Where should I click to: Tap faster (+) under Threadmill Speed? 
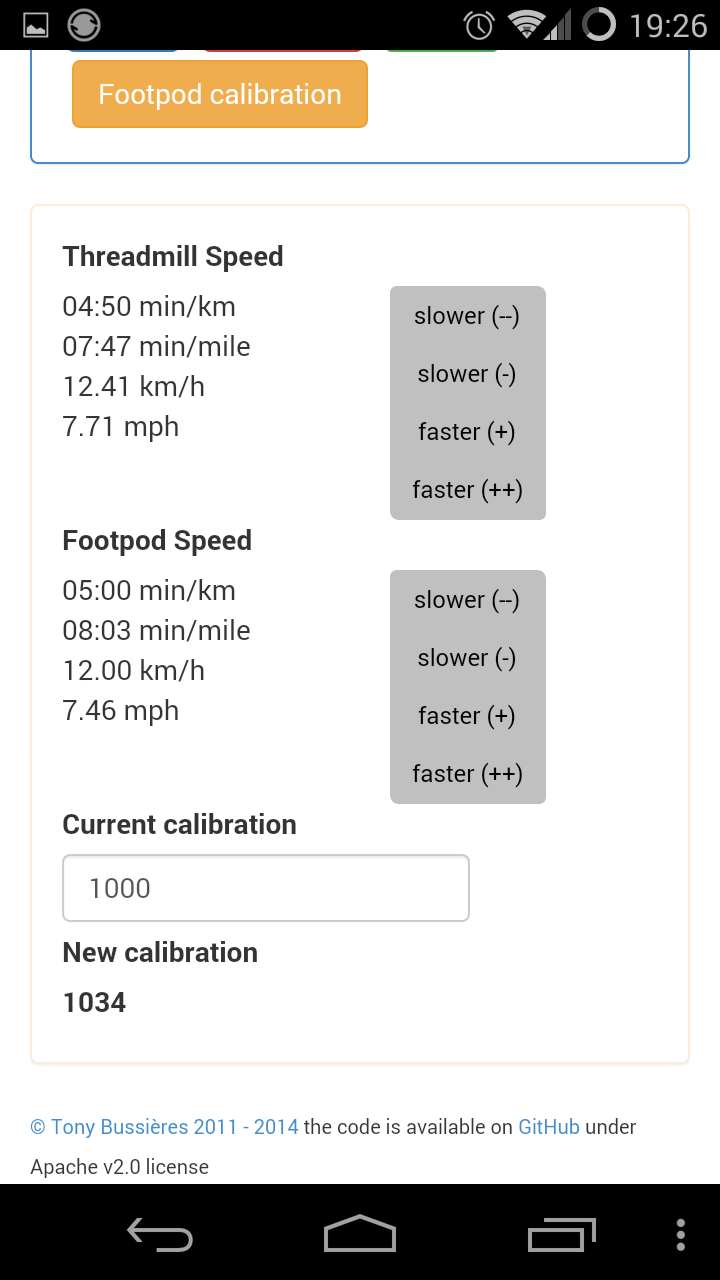coord(468,432)
